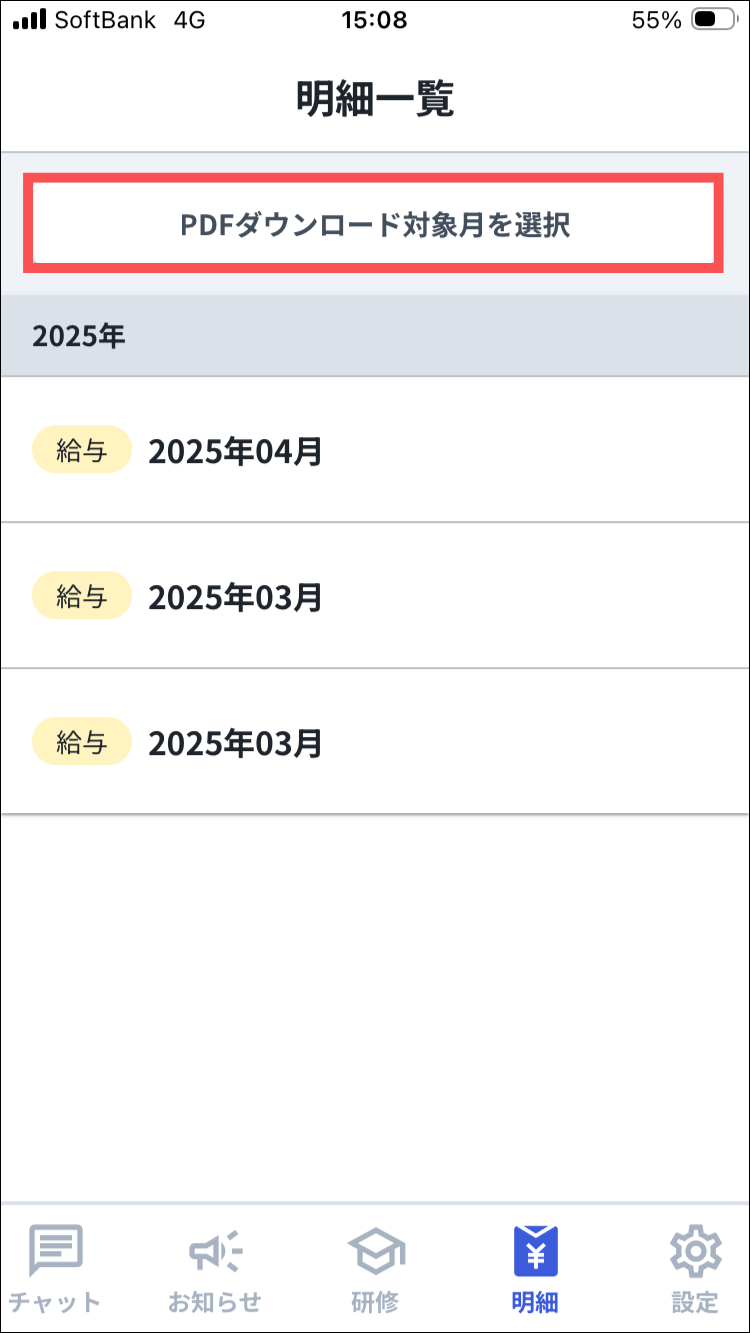Image resolution: width=750 pixels, height=1333 pixels.
Task: Open the 2025年04月 給与 statement
Action: tap(374, 451)
